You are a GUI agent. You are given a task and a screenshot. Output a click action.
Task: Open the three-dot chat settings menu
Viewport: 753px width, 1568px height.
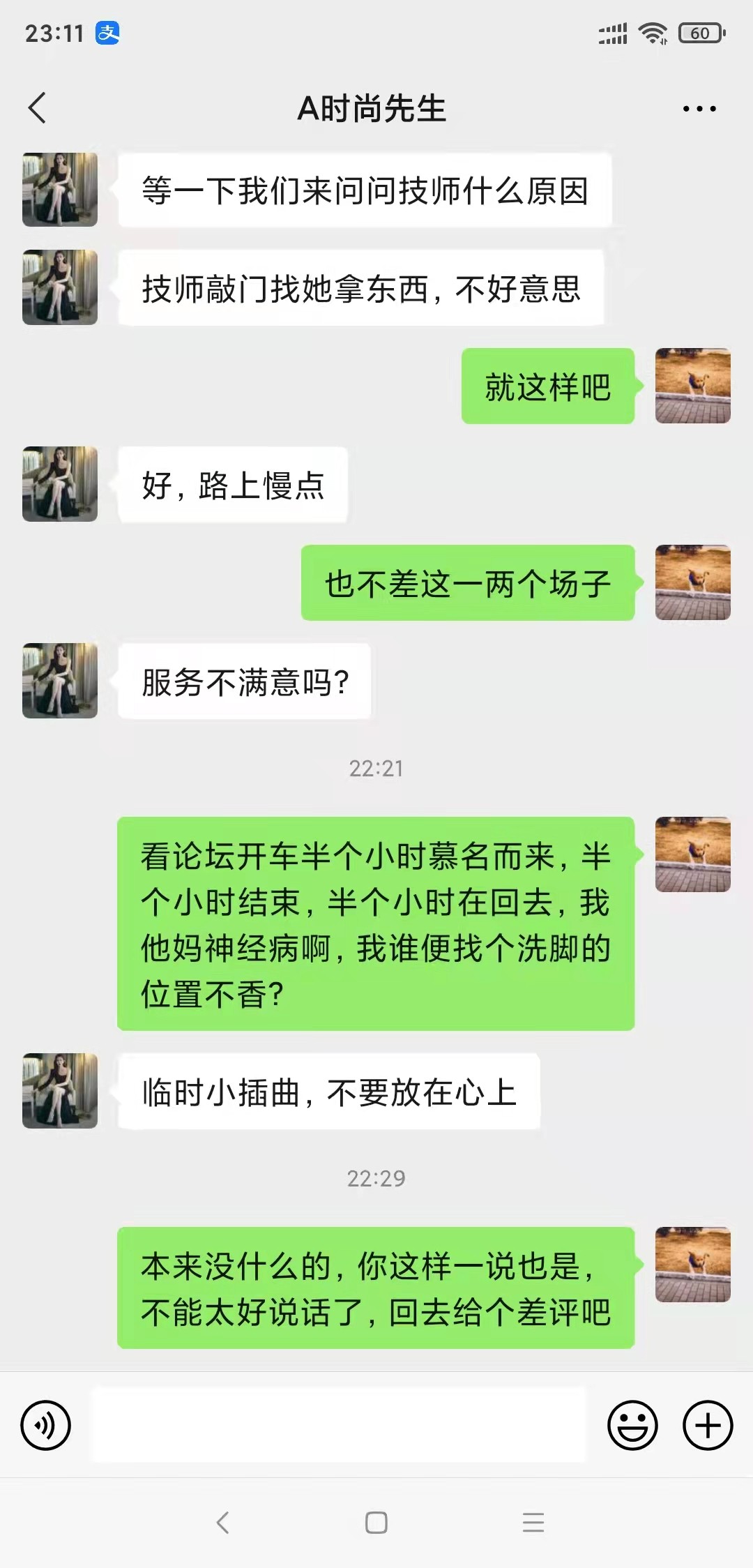699,108
